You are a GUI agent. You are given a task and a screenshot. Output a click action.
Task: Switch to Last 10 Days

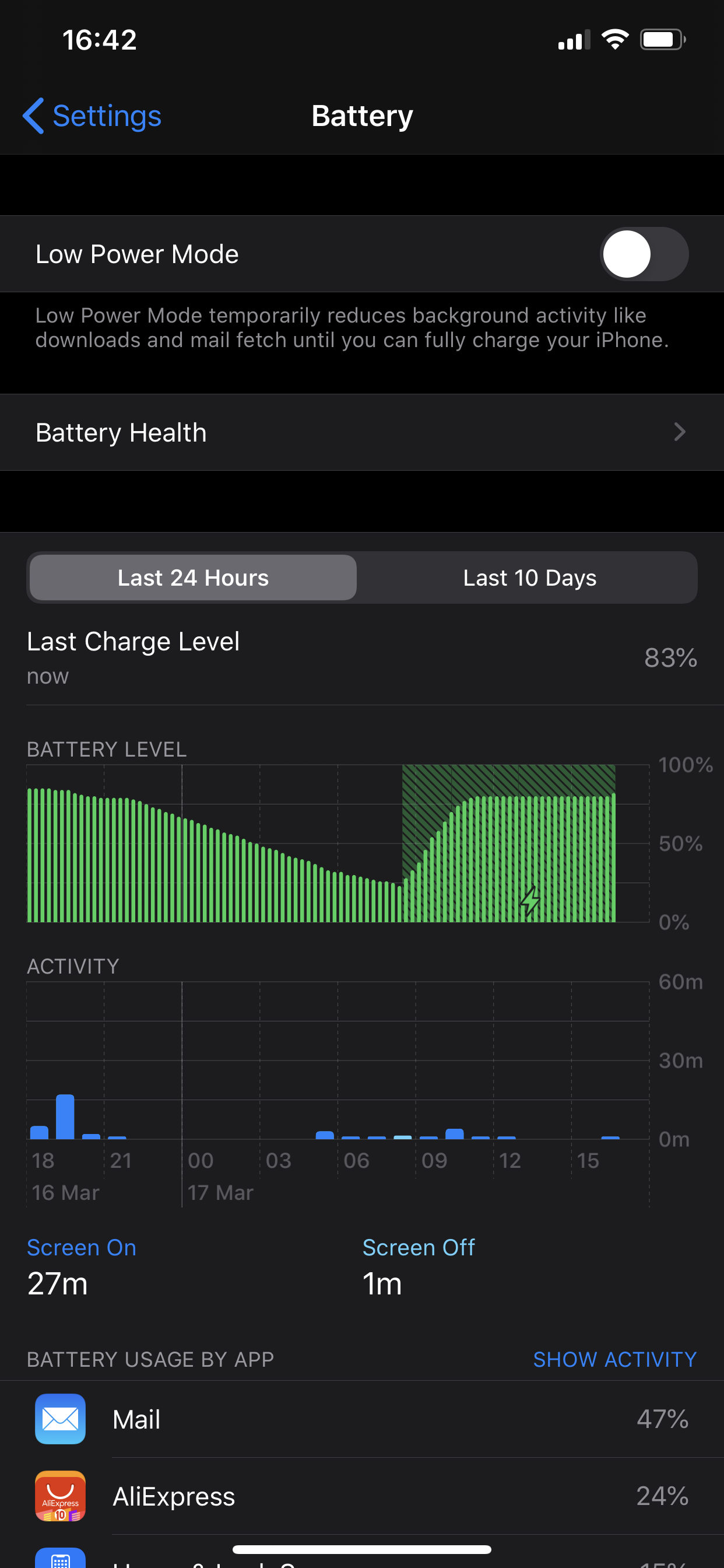pos(529,577)
